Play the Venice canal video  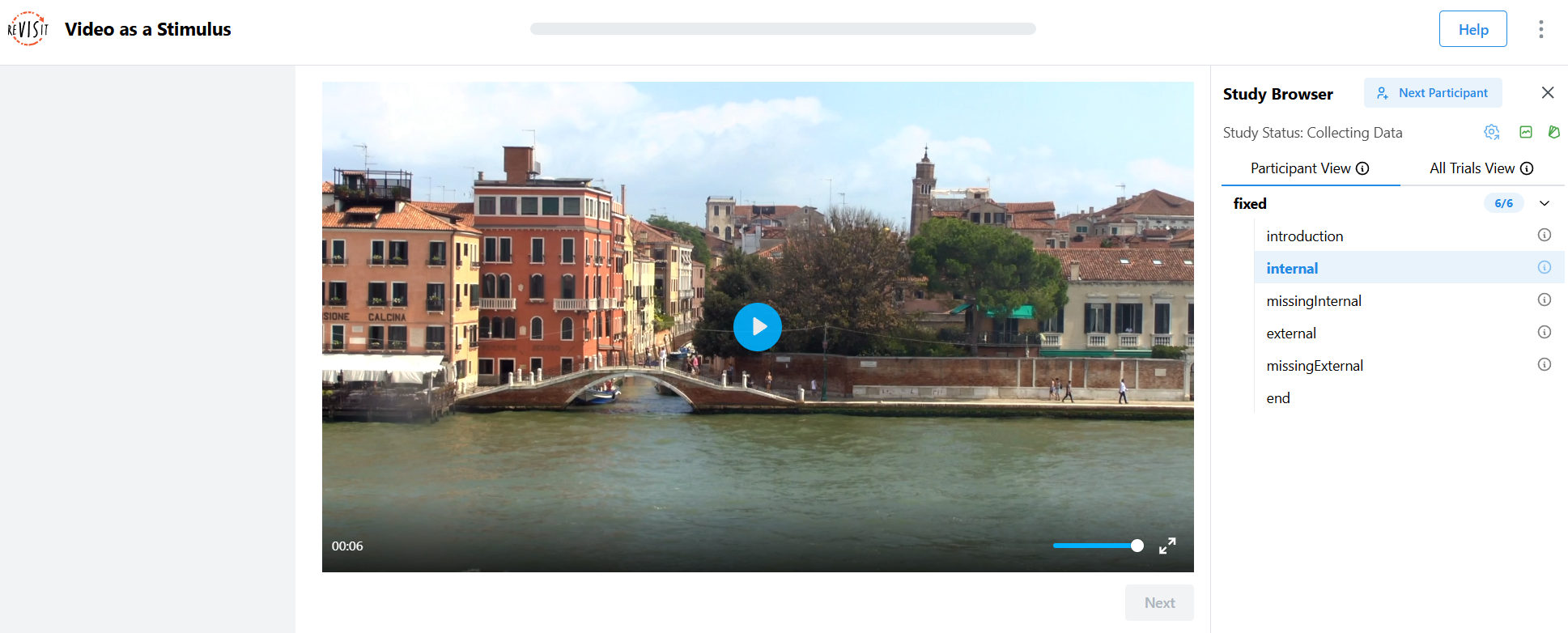[757, 327]
